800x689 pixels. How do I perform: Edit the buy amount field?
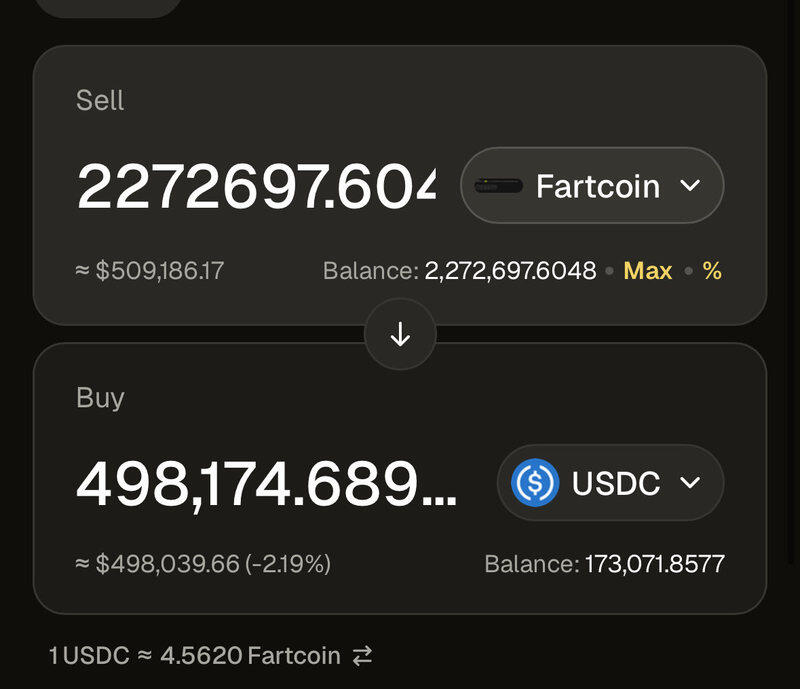[x=266, y=483]
